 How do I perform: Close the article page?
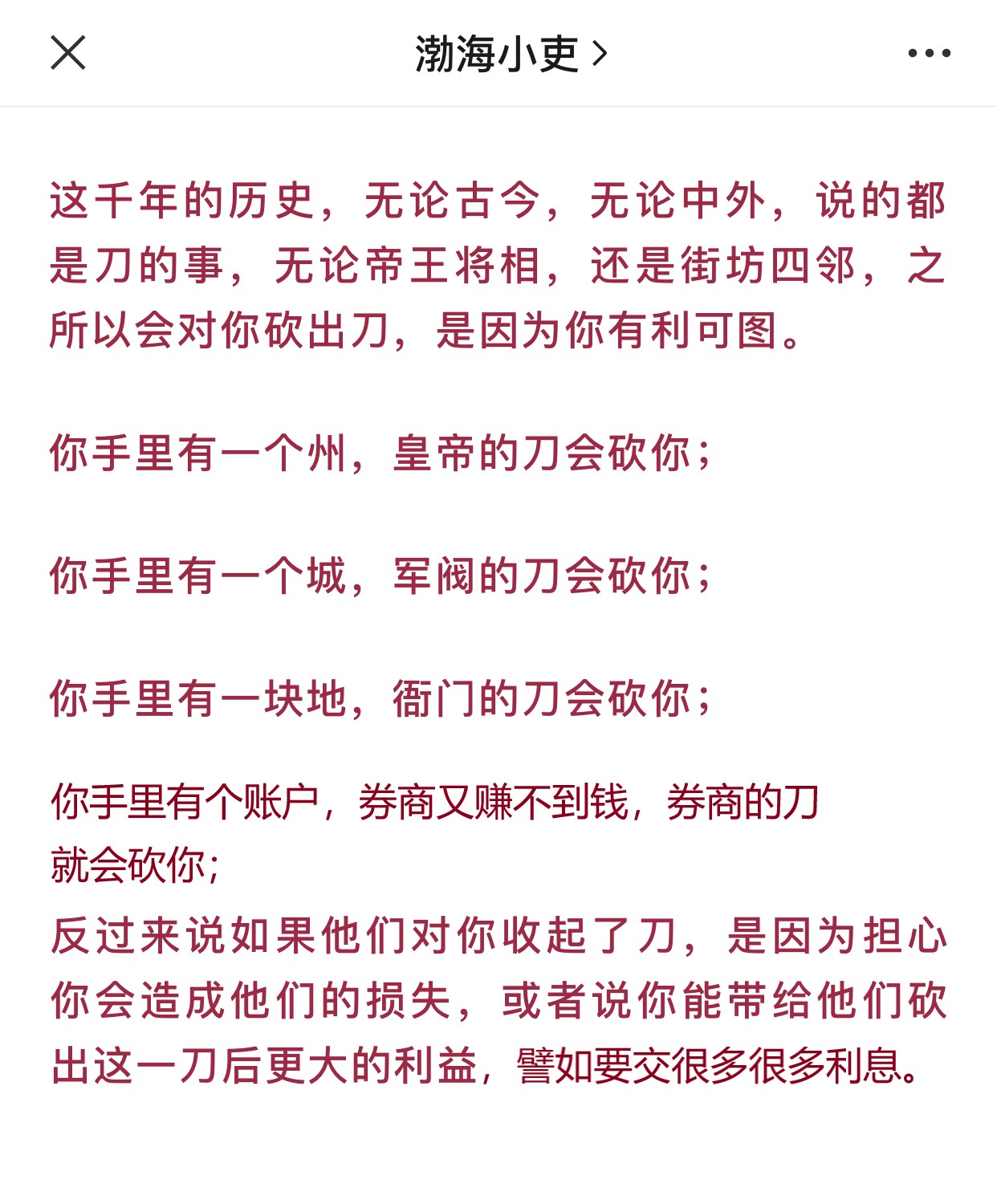point(68,53)
